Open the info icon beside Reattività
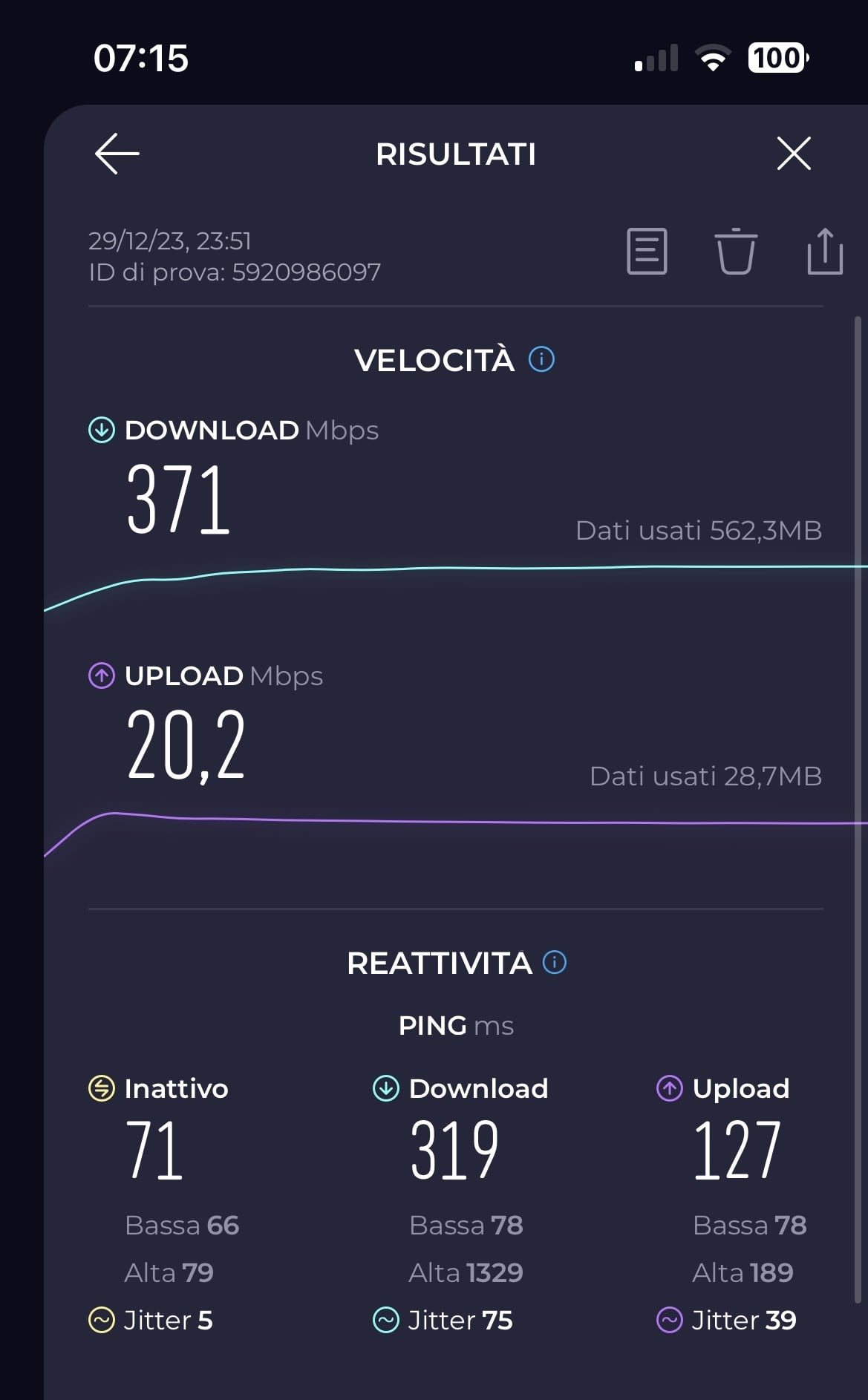 point(555,962)
